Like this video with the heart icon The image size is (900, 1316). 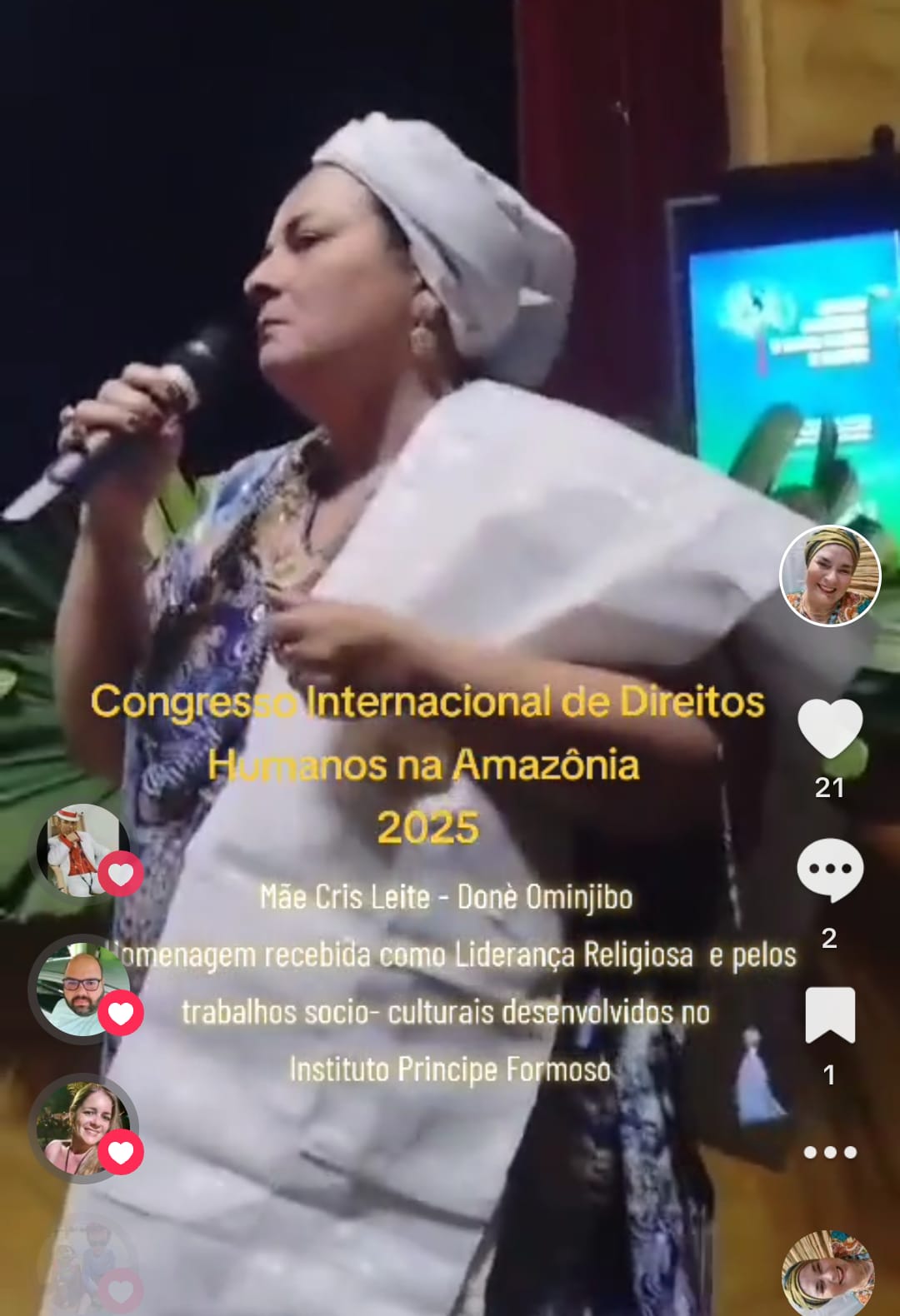[x=830, y=728]
